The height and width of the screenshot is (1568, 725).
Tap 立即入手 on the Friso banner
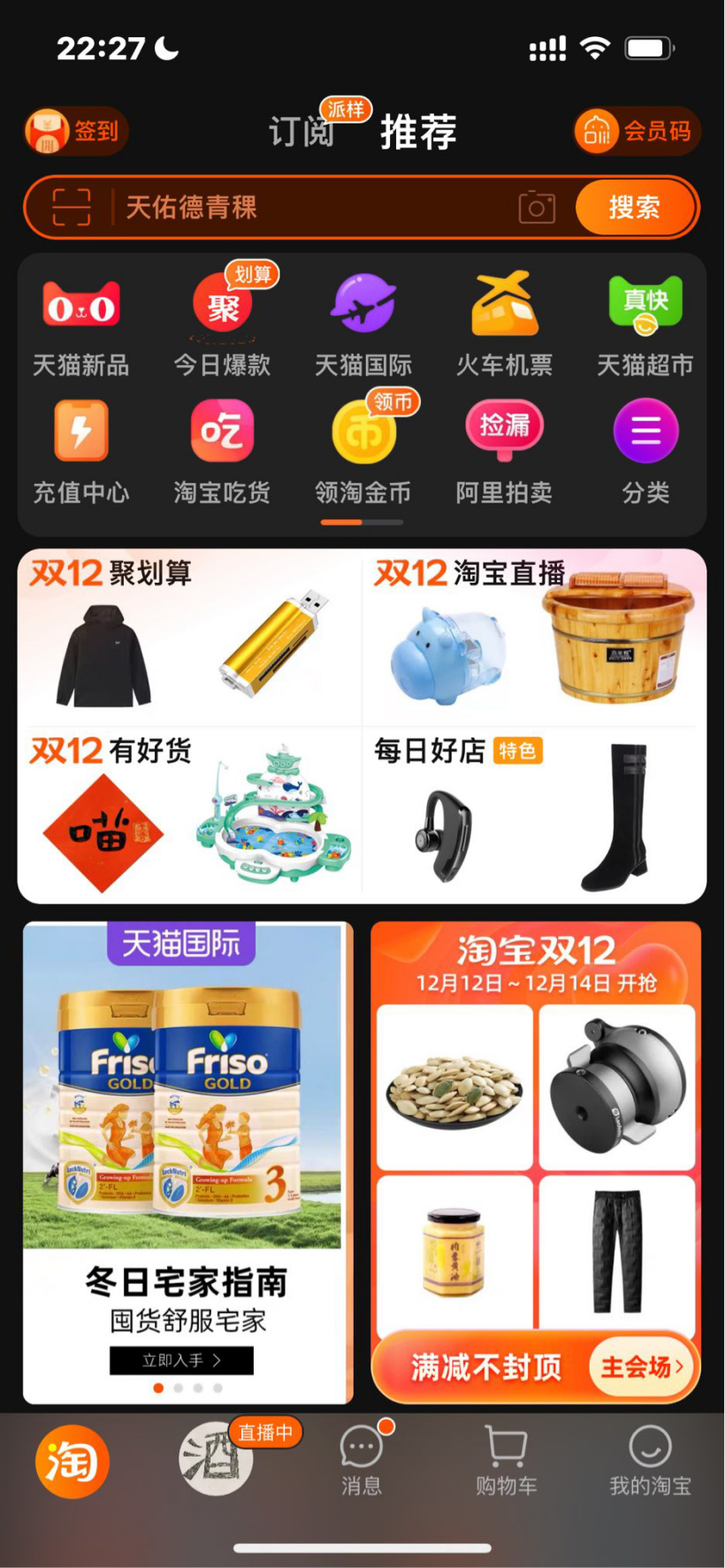[181, 1360]
